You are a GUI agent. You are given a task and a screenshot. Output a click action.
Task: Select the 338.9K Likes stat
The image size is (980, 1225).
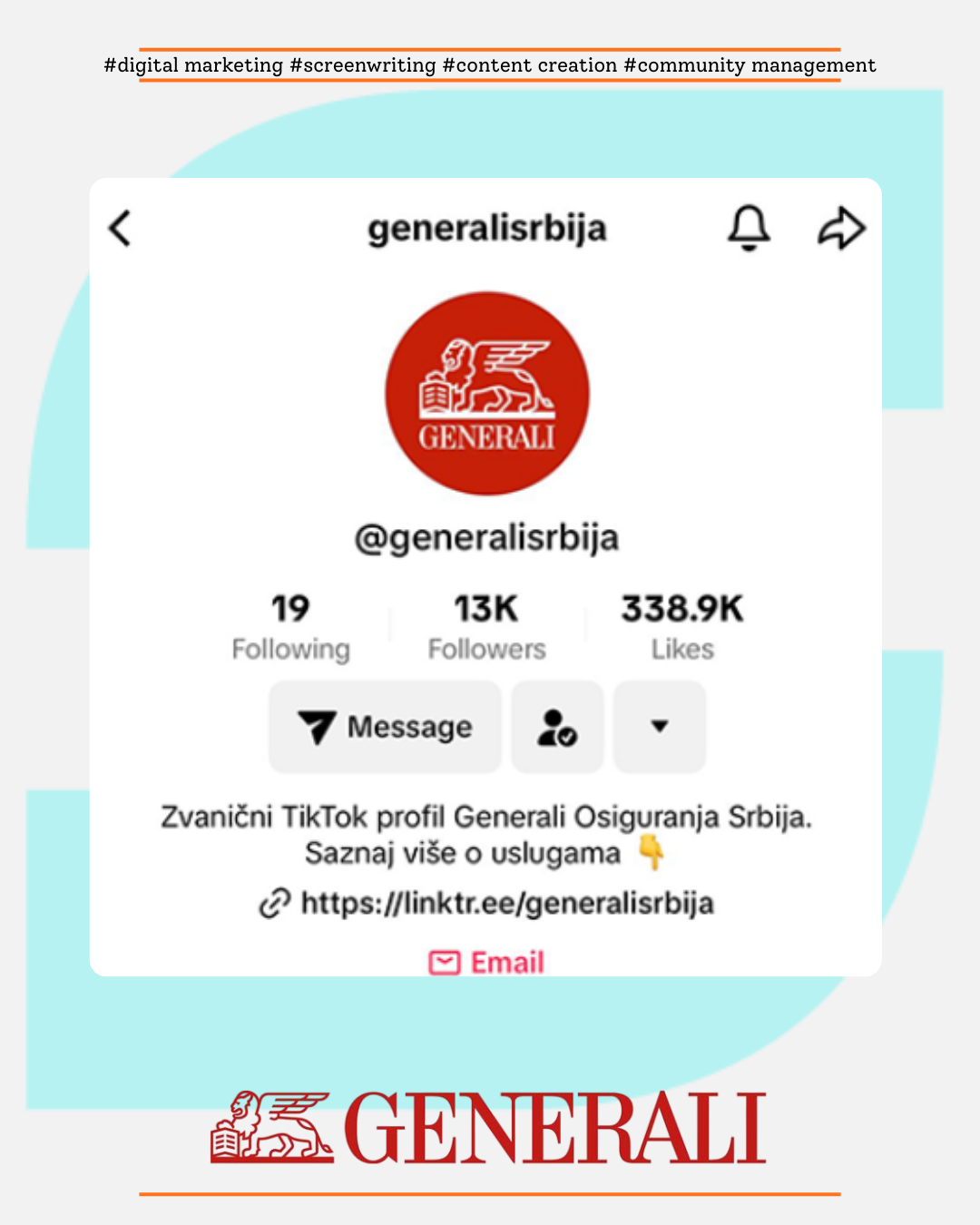(682, 624)
